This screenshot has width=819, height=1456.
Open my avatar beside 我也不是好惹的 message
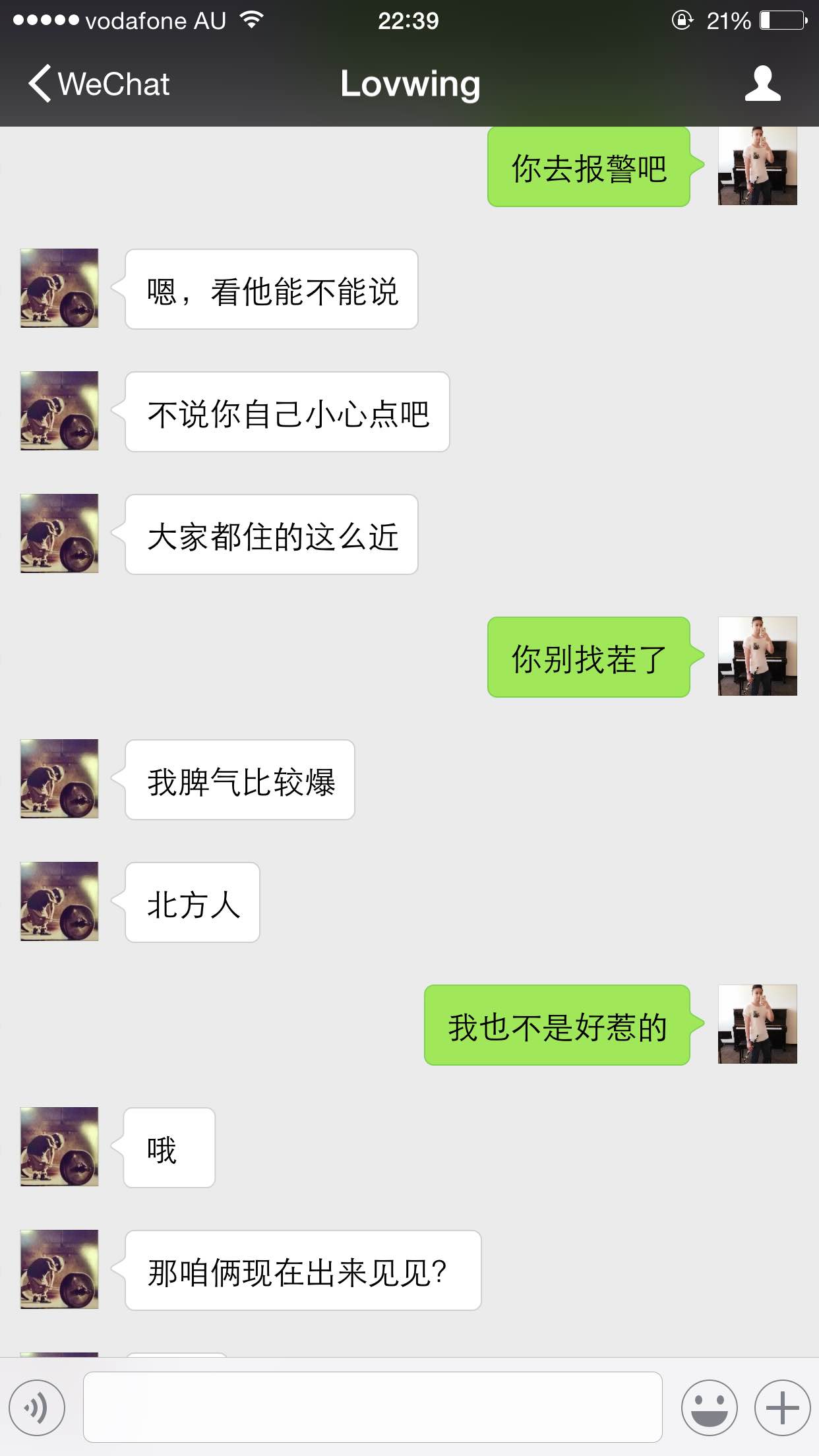[x=757, y=1024]
